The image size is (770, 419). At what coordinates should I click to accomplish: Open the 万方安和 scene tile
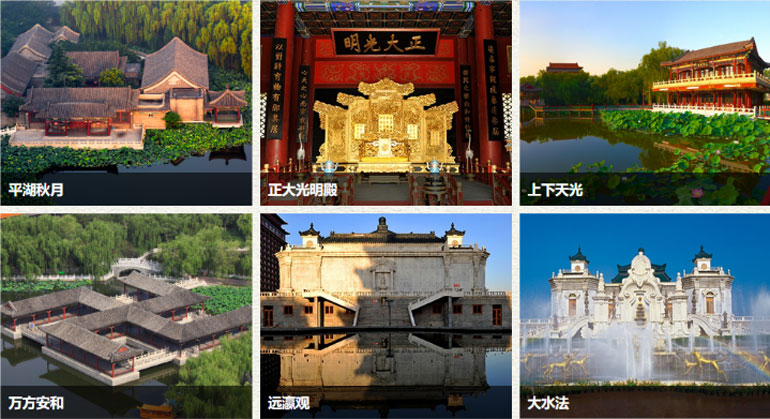point(126,315)
